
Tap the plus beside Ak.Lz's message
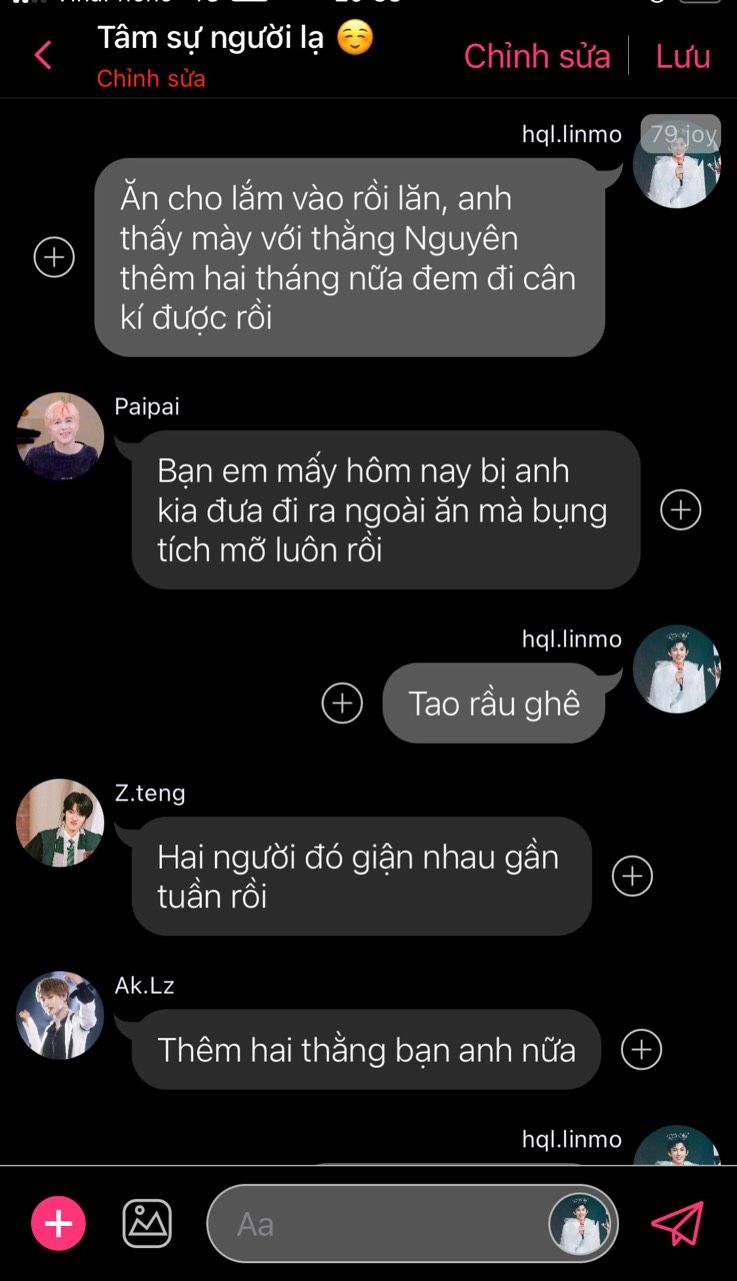click(x=642, y=1050)
